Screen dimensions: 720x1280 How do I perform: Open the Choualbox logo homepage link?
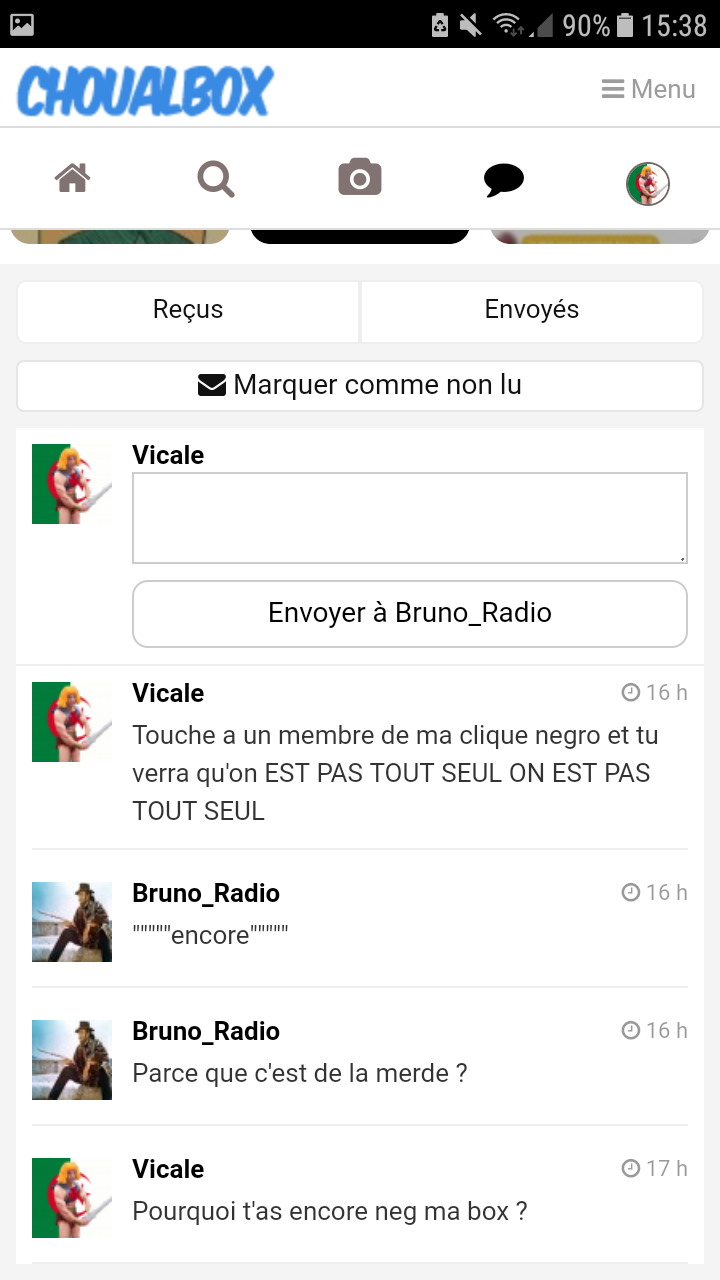pos(145,91)
